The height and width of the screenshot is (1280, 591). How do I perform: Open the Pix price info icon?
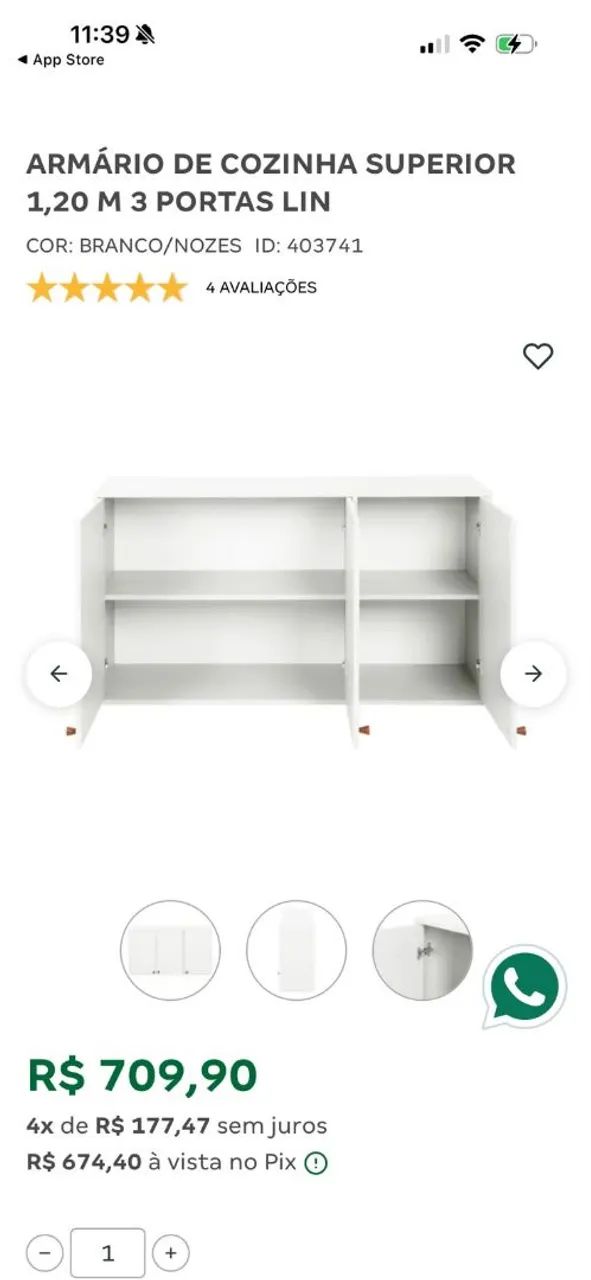point(316,1163)
